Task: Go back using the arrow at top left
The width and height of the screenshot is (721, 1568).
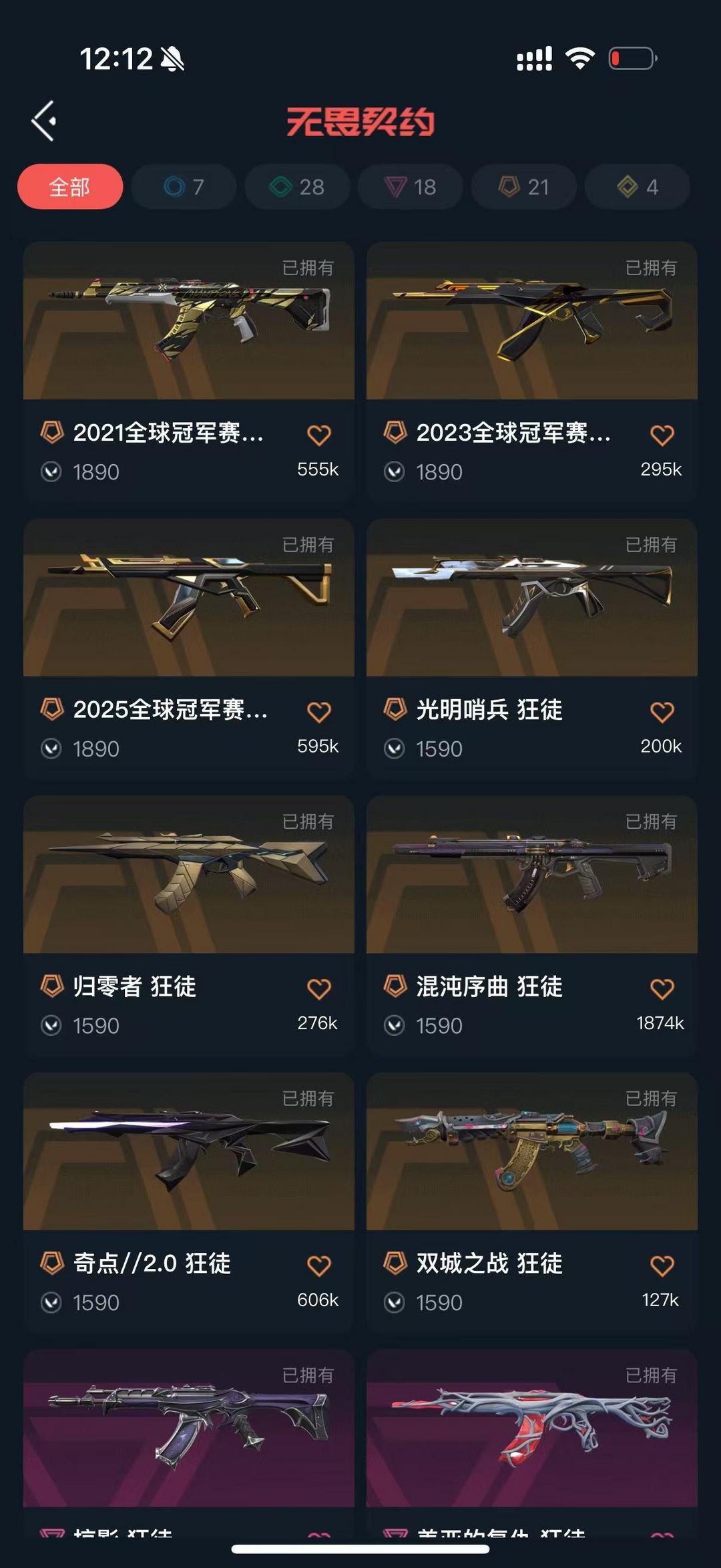Action: click(x=43, y=121)
